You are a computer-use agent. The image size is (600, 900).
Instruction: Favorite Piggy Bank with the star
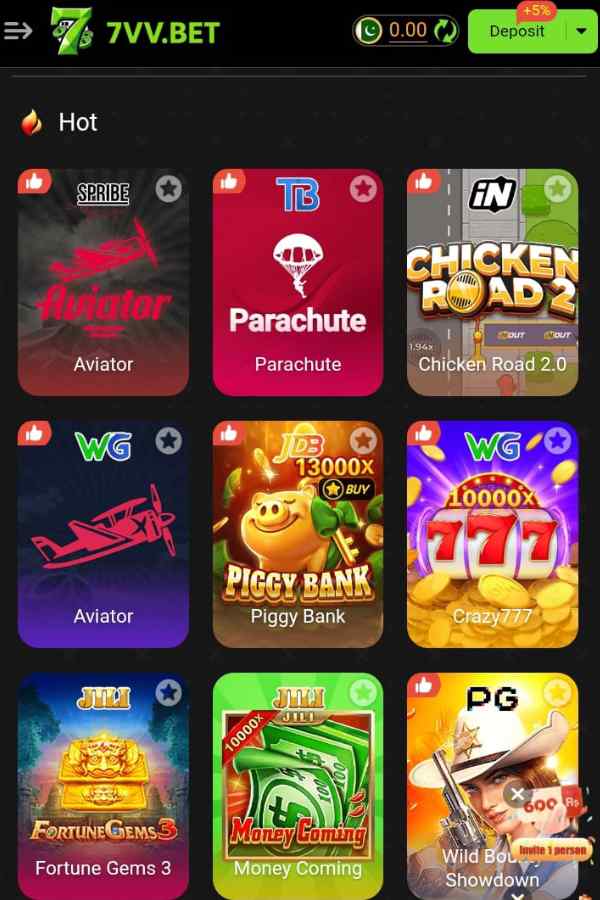pyautogui.click(x=363, y=440)
